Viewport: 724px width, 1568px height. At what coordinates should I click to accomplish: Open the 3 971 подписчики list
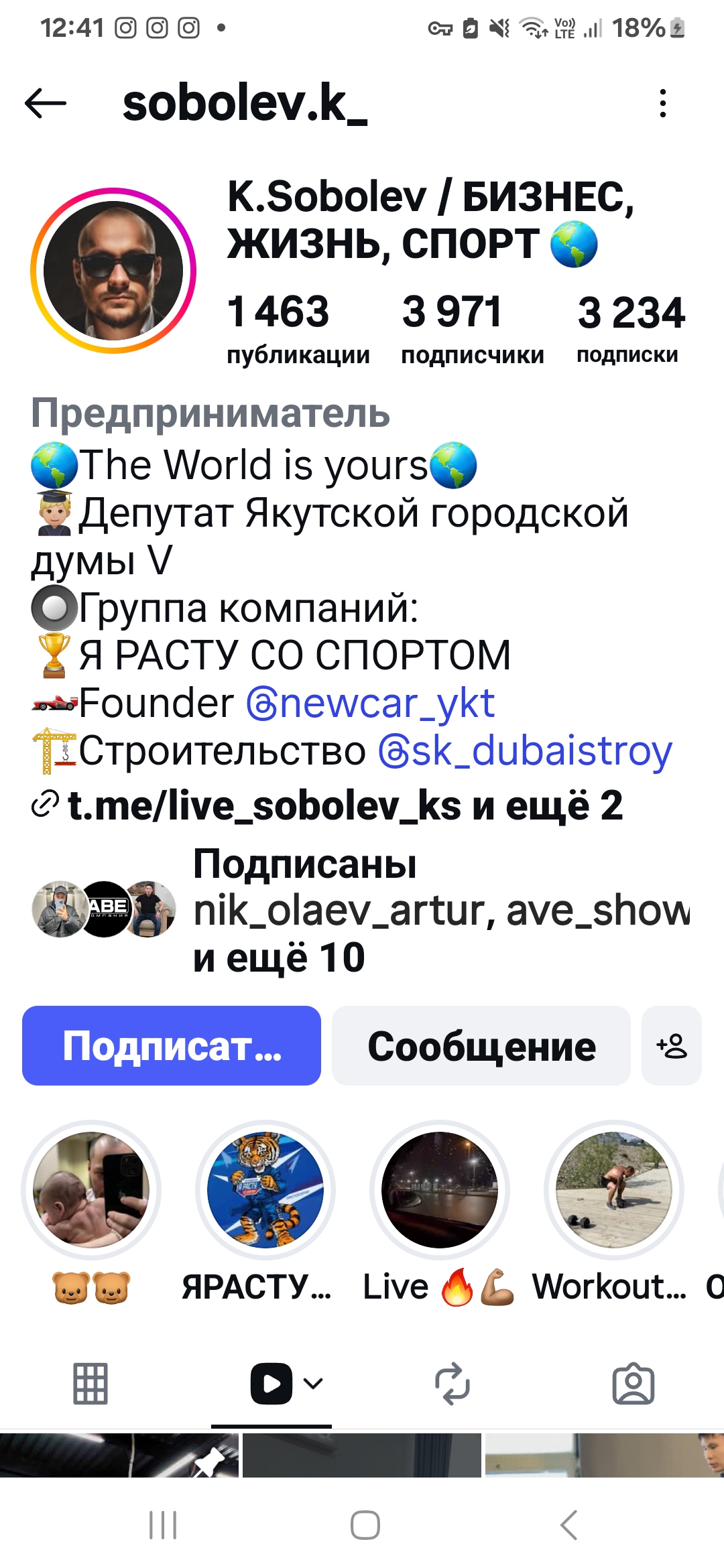tap(472, 330)
